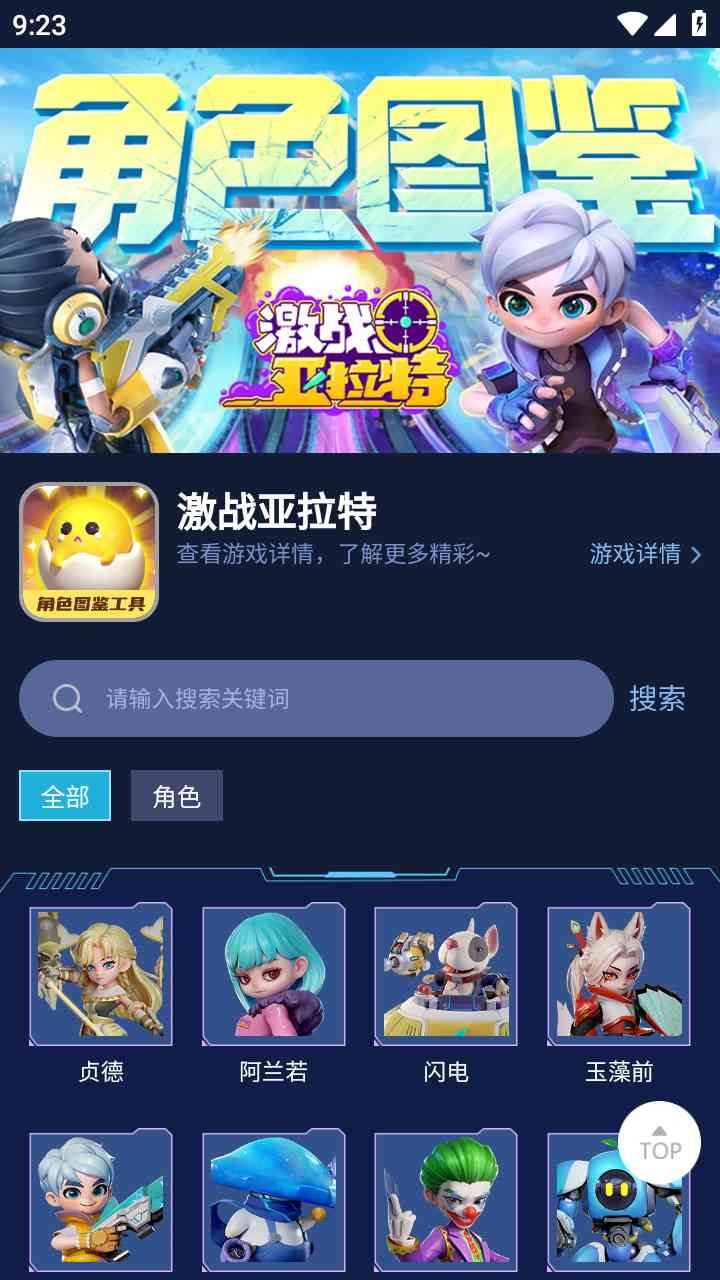Select the 全部 filter tab
Image resolution: width=720 pixels, height=1280 pixels.
coord(65,796)
